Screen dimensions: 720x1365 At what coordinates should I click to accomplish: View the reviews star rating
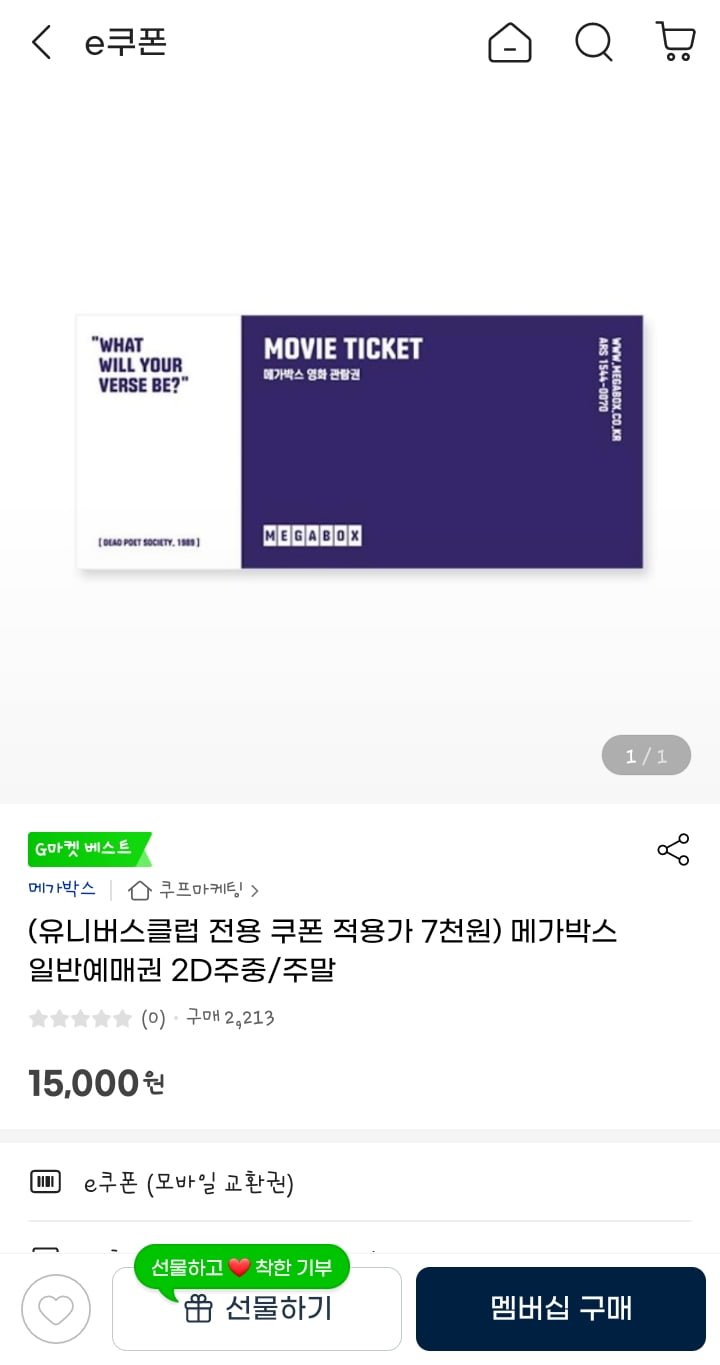(x=80, y=1019)
